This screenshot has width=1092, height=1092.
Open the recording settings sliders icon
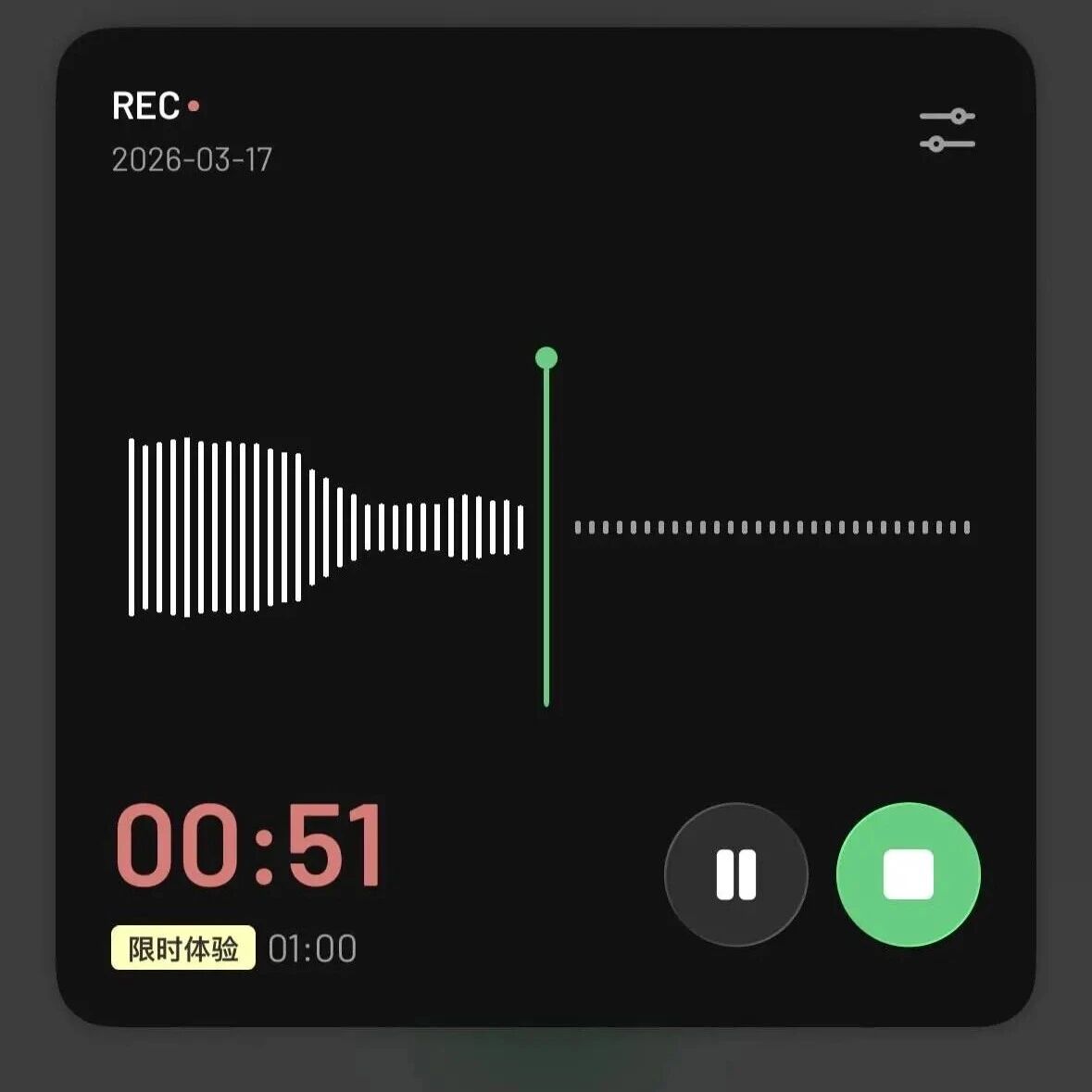click(947, 130)
